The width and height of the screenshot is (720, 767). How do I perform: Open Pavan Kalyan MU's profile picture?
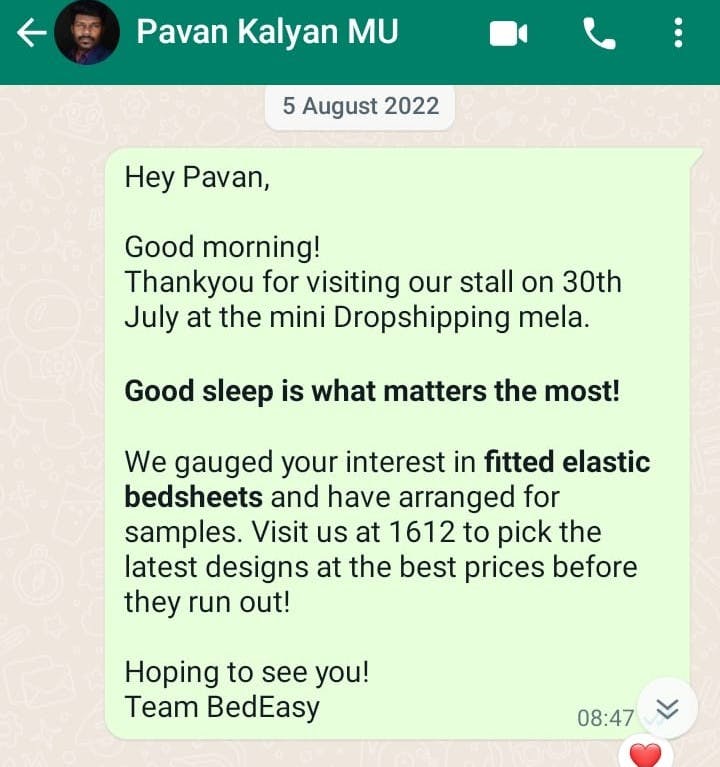coord(85,34)
